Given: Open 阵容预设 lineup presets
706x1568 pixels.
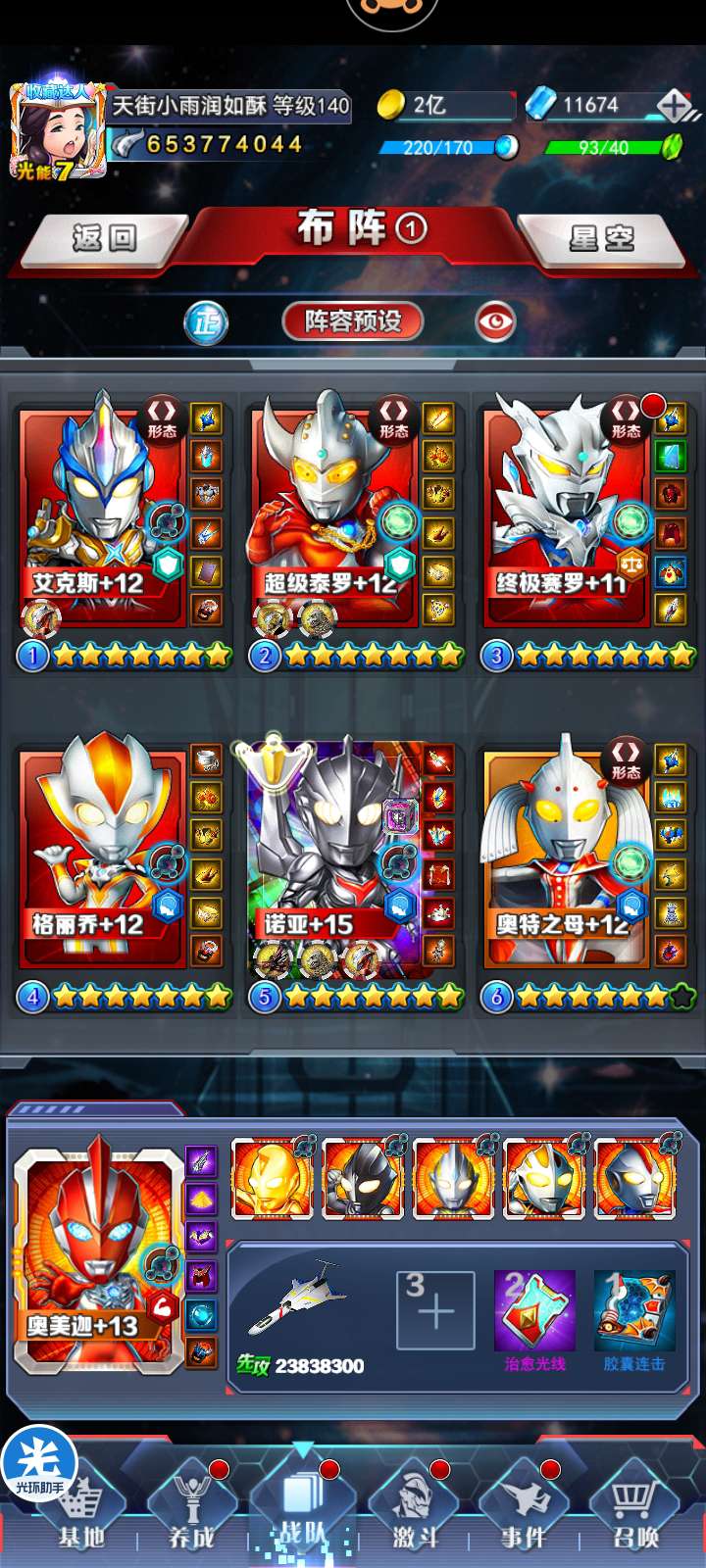Looking at the screenshot, I should coord(352,321).
